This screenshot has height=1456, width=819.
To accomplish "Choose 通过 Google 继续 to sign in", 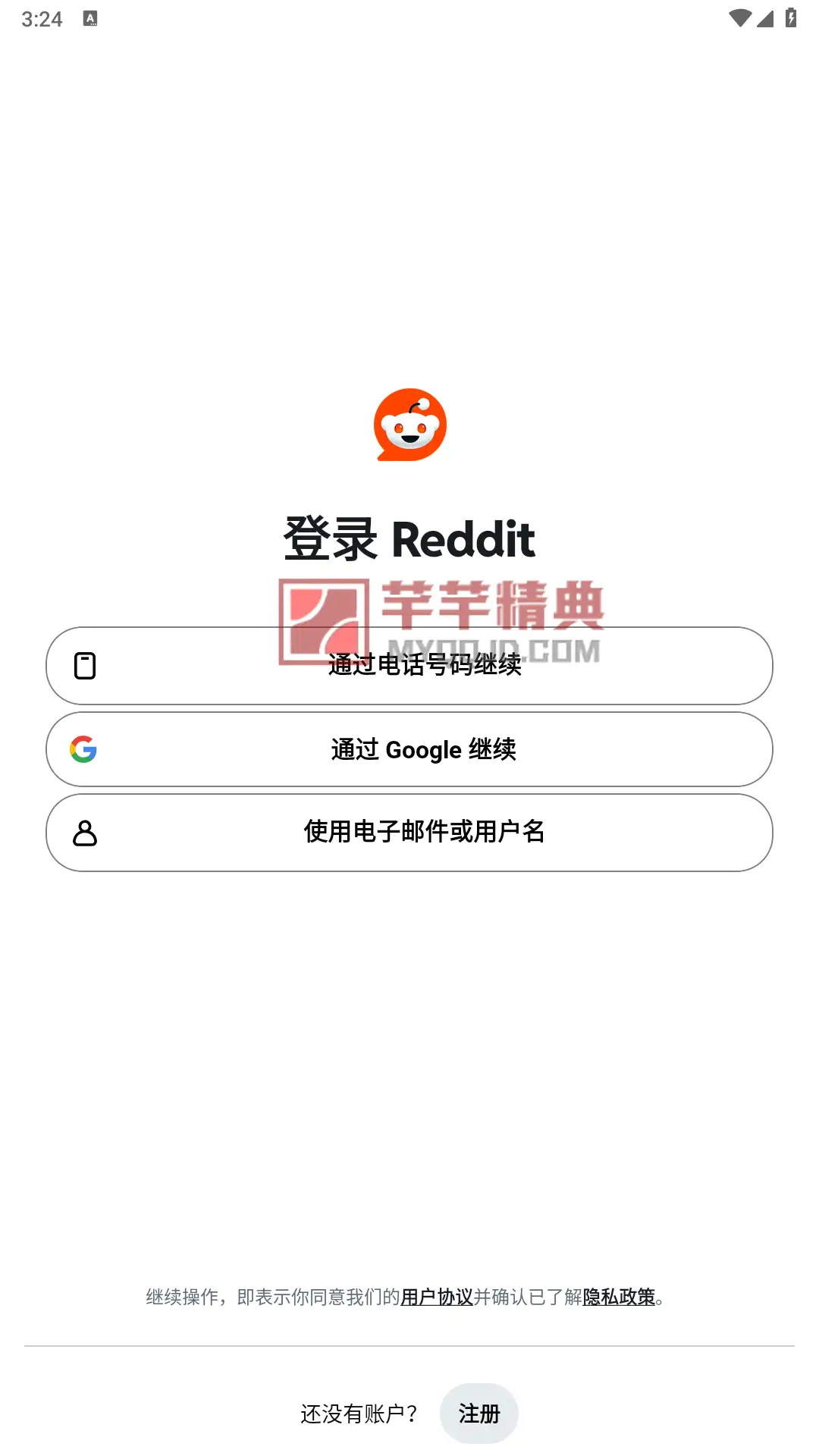I will click(409, 749).
